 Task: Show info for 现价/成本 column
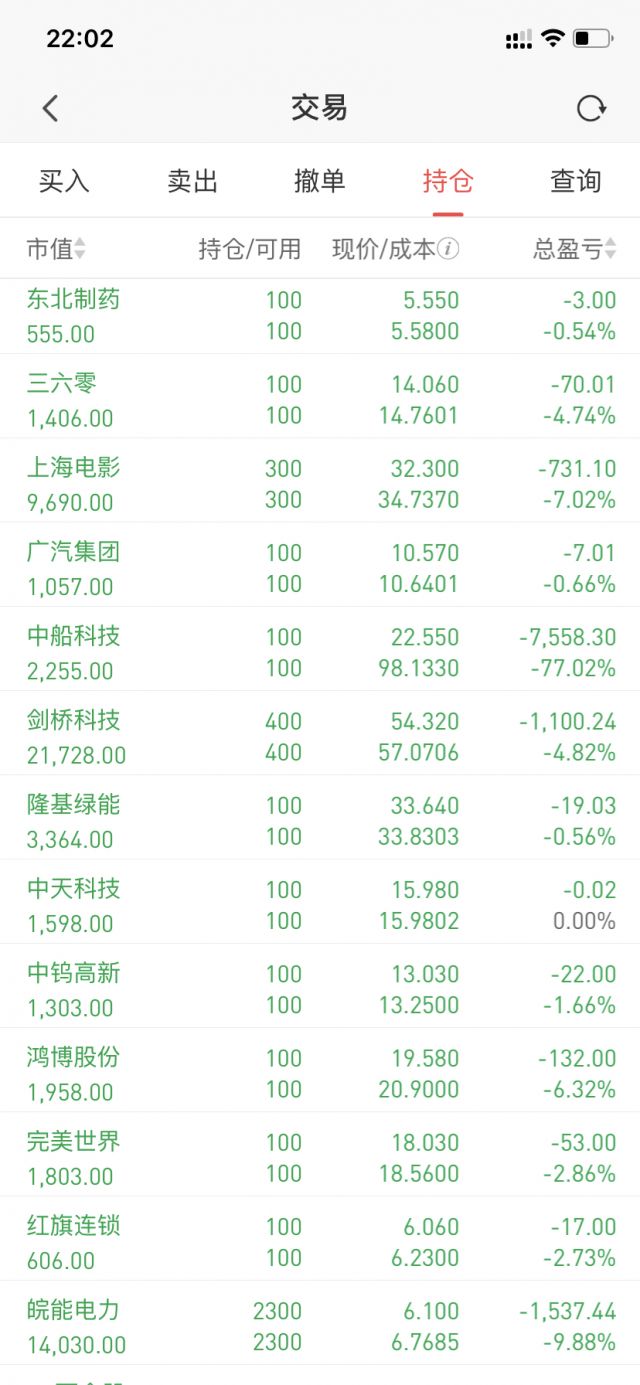tap(448, 249)
